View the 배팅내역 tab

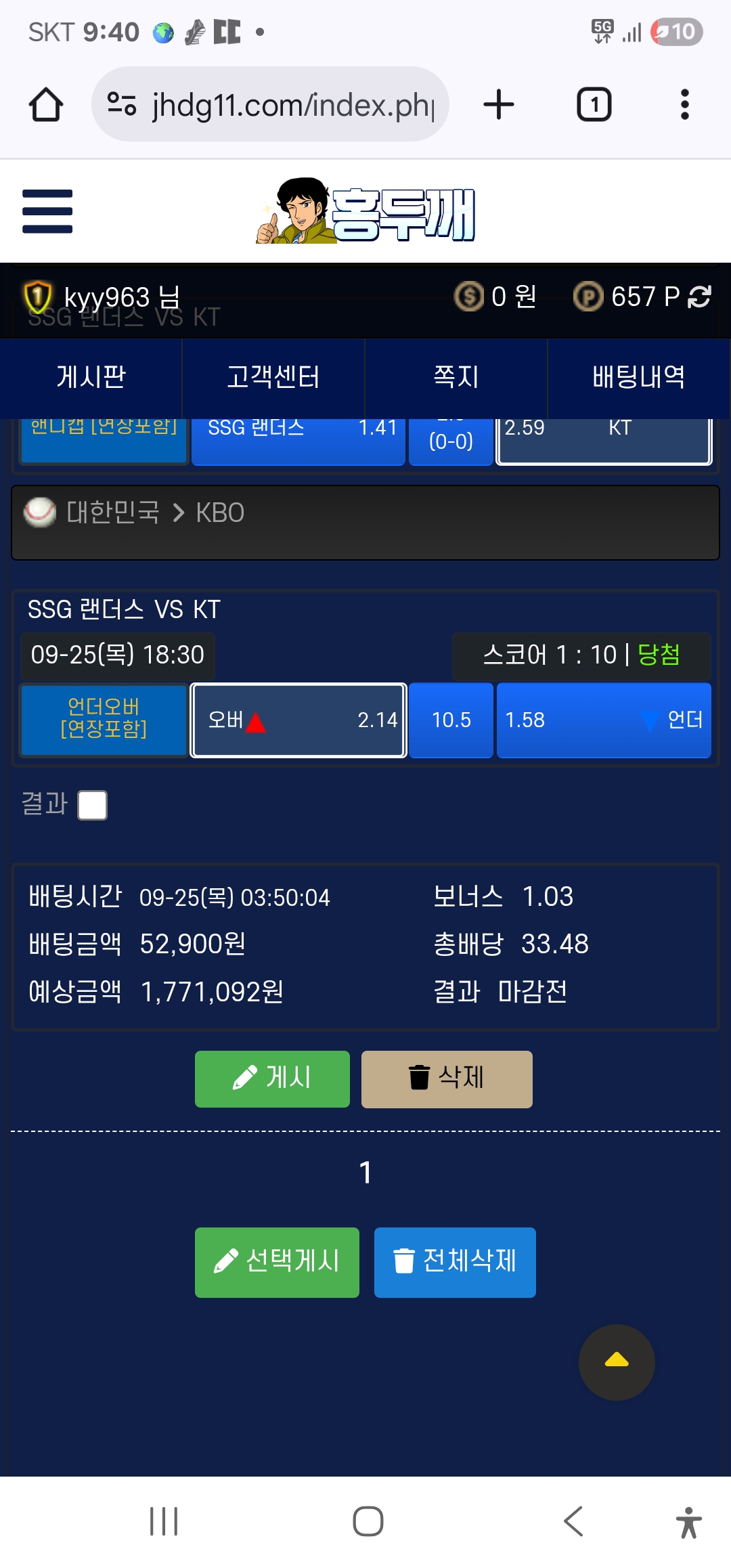638,377
